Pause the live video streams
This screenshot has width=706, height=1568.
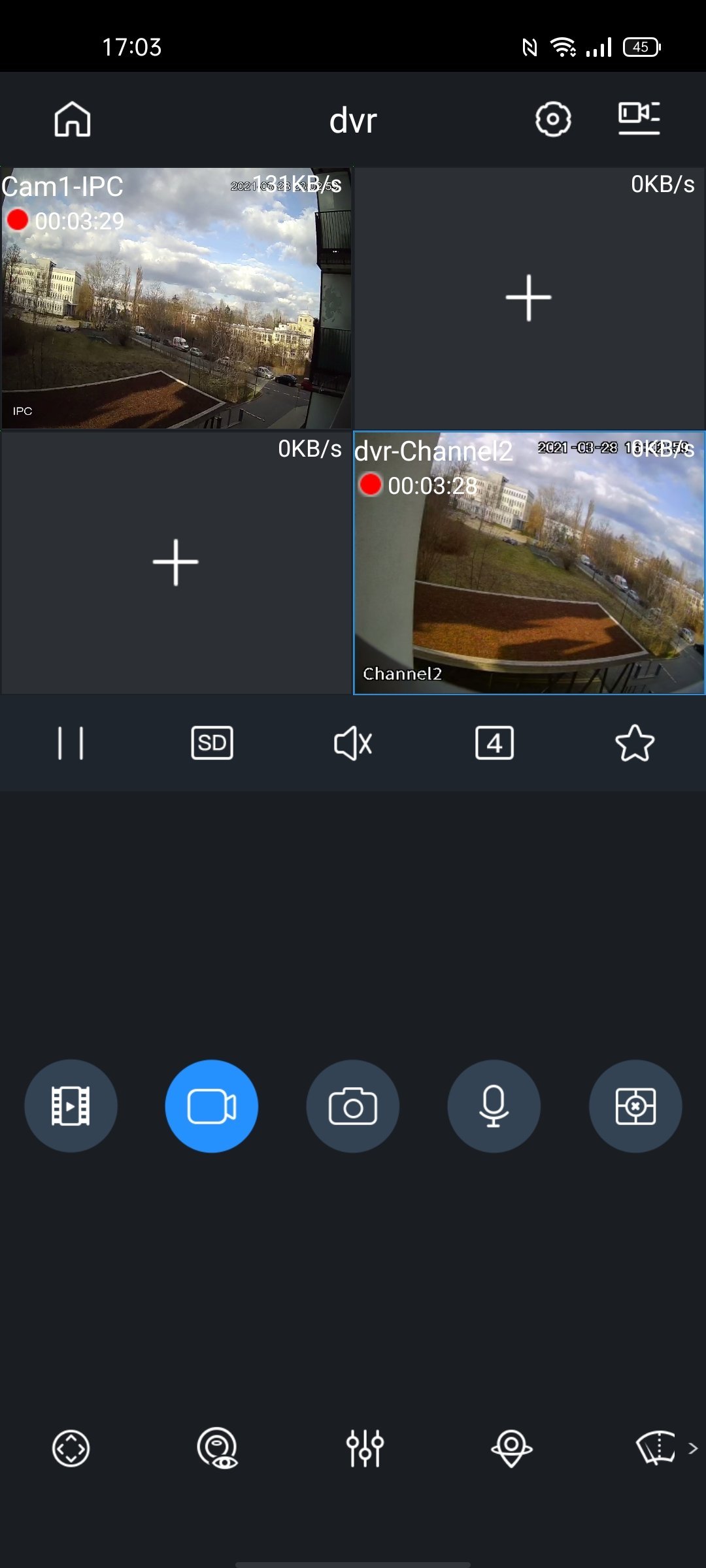coord(71,743)
